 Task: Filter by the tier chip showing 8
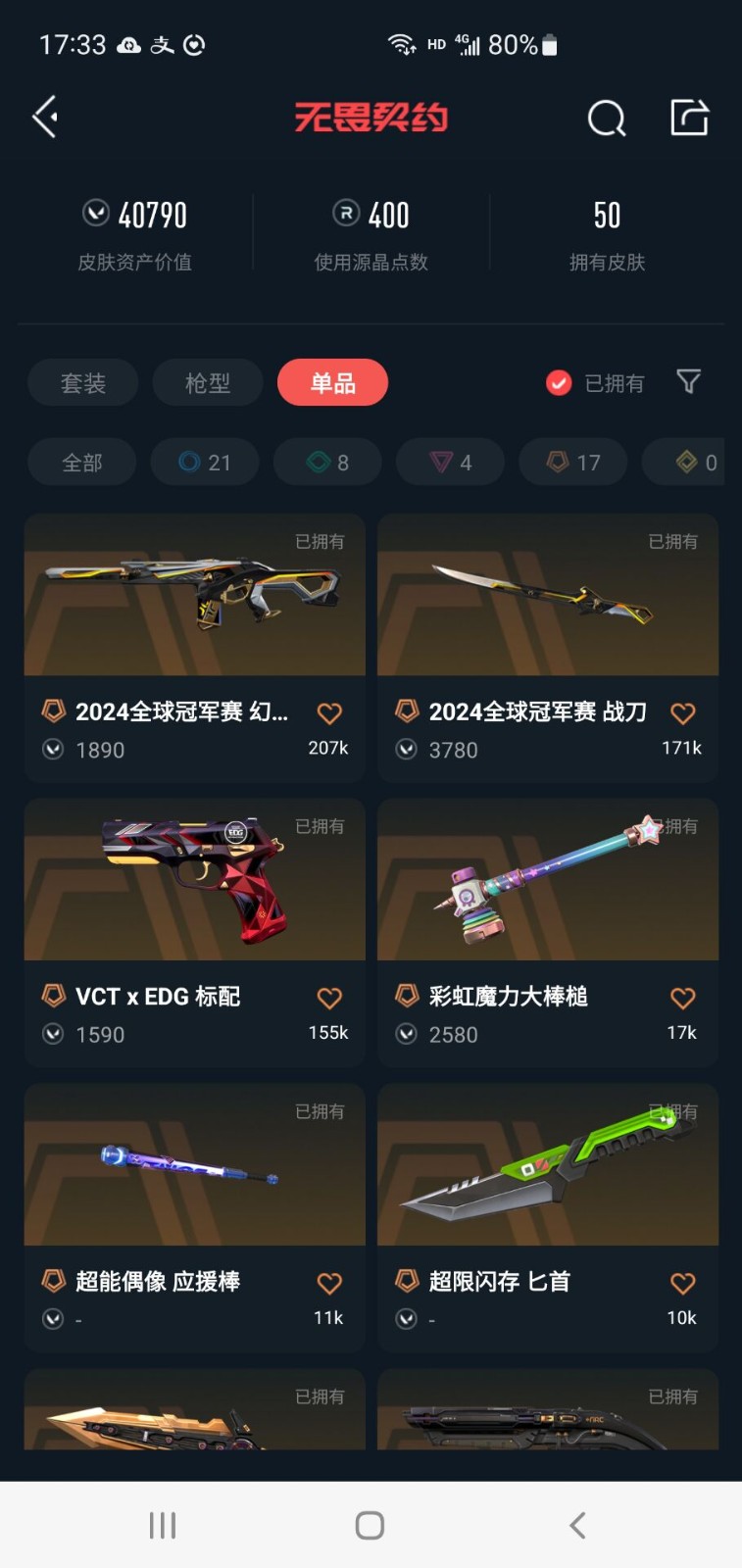tap(327, 463)
